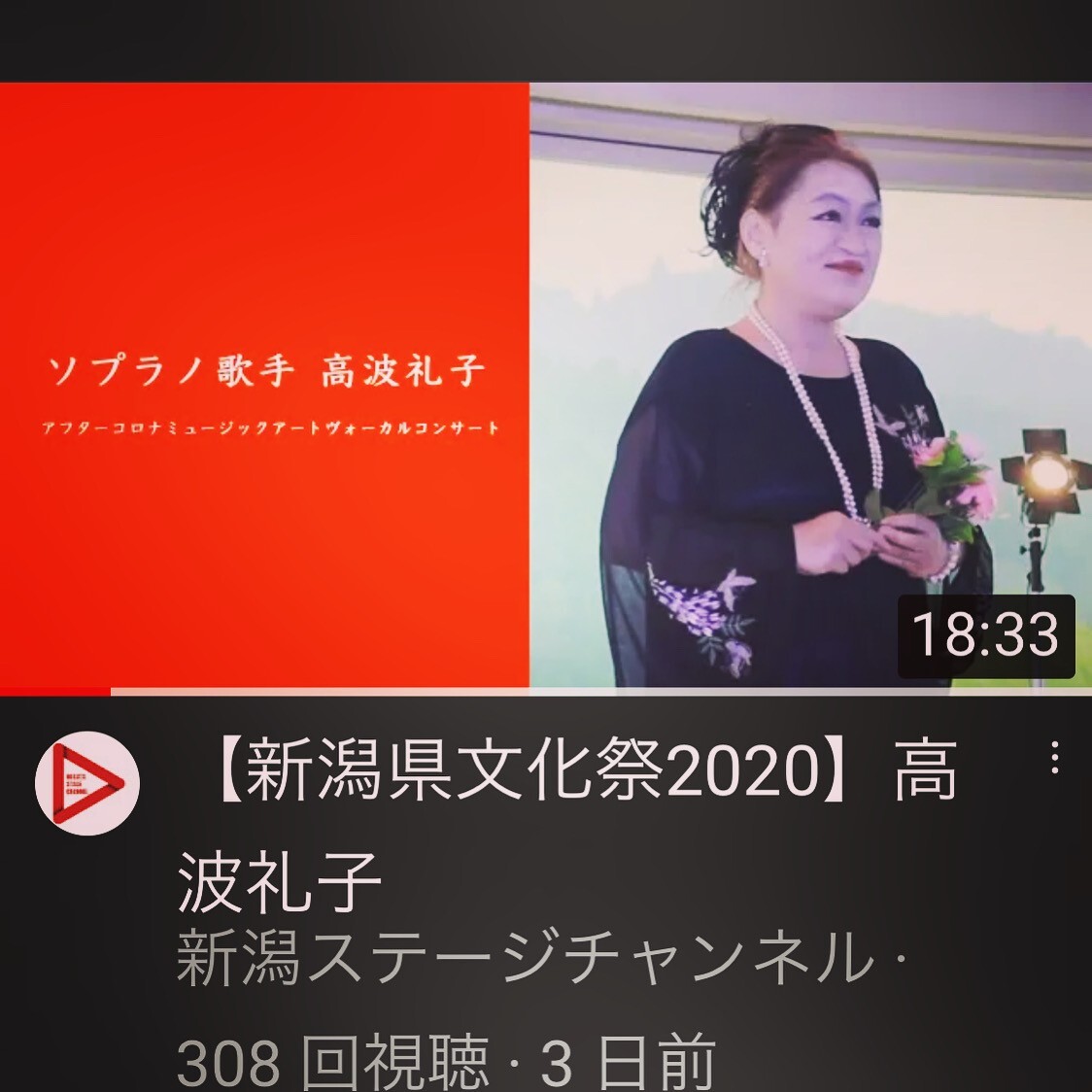Open the 新潟ステージチャンネル channel avatar
The image size is (1092, 1092).
[x=87, y=783]
